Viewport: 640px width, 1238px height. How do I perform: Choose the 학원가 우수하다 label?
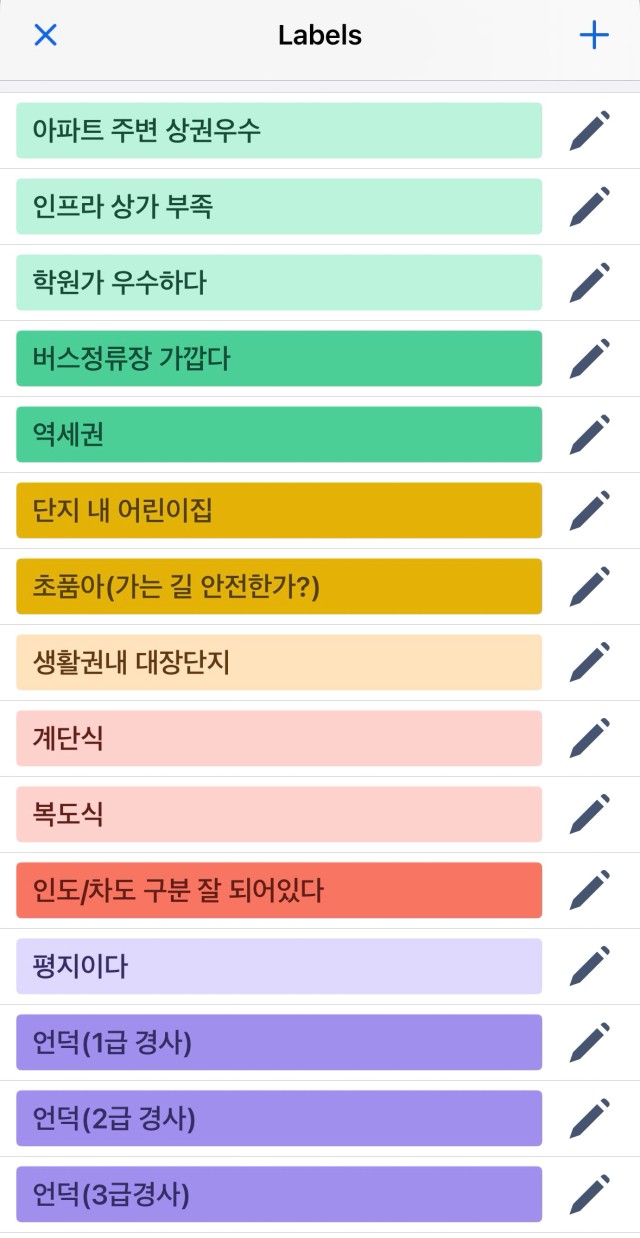pos(279,282)
